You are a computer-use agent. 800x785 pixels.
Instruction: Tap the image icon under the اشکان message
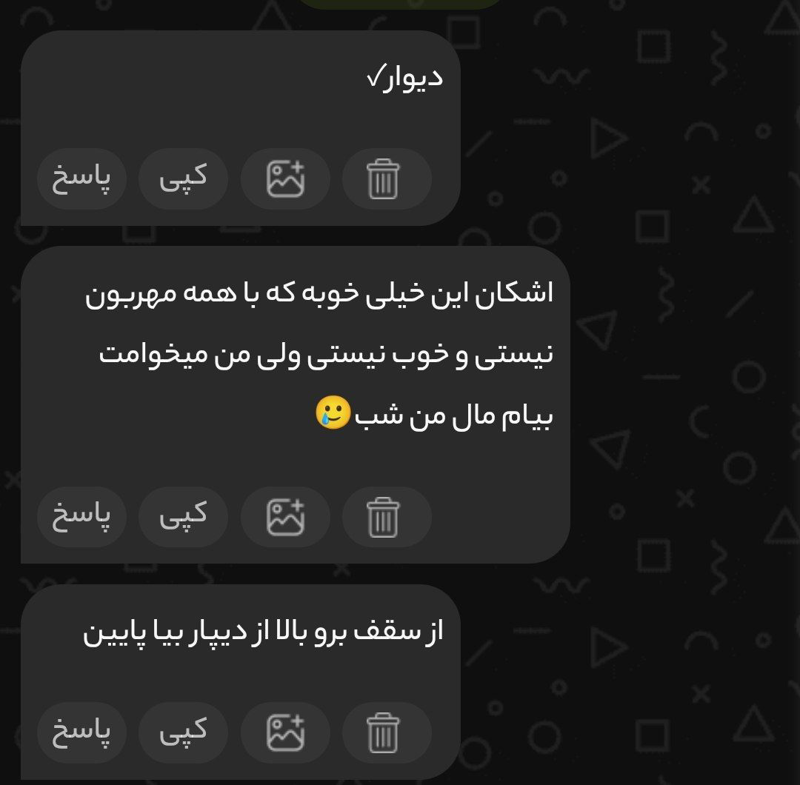point(285,518)
